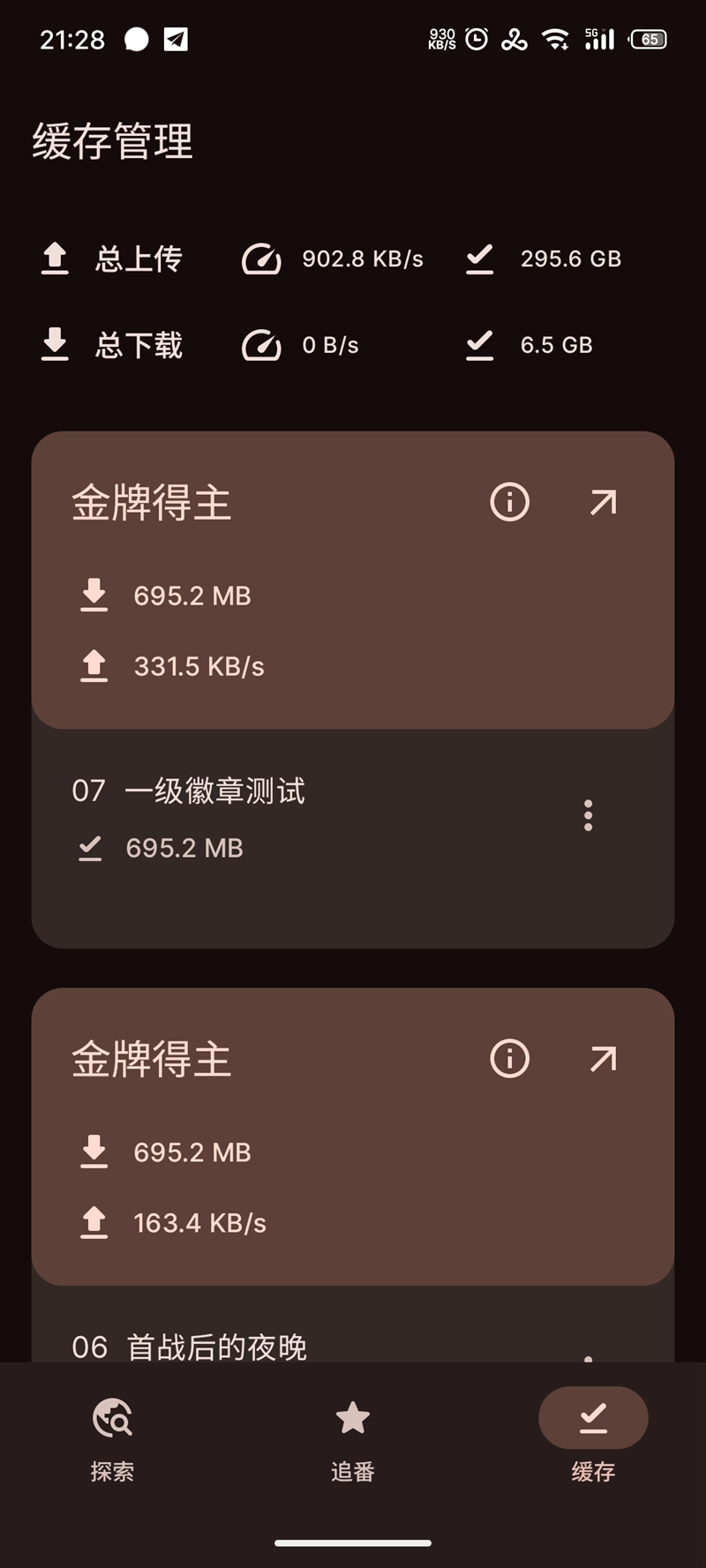The height and width of the screenshot is (1568, 706).
Task: Tap the speed gauge icon showing 902.8 KB/s
Action: click(x=260, y=259)
